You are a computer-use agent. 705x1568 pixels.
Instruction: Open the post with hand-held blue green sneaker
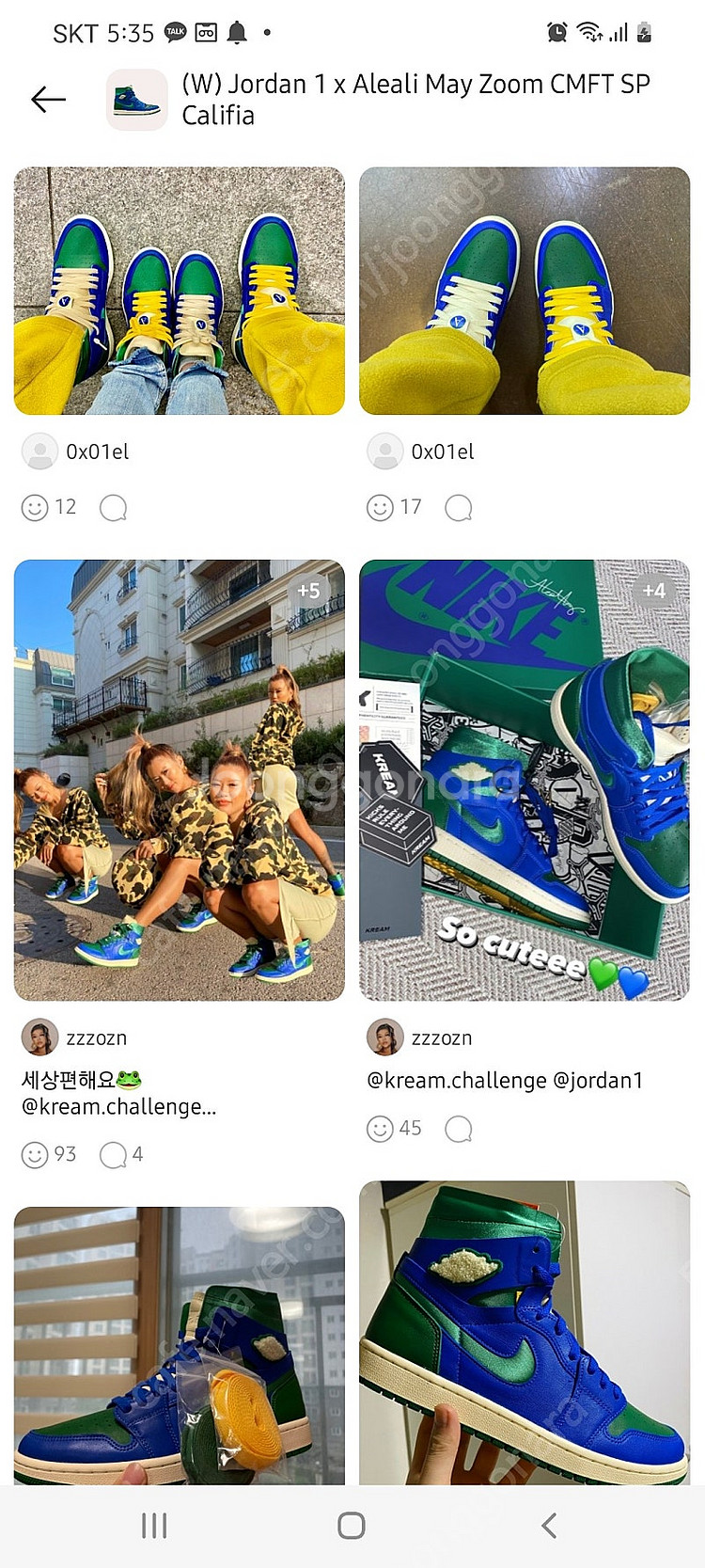point(525,1333)
